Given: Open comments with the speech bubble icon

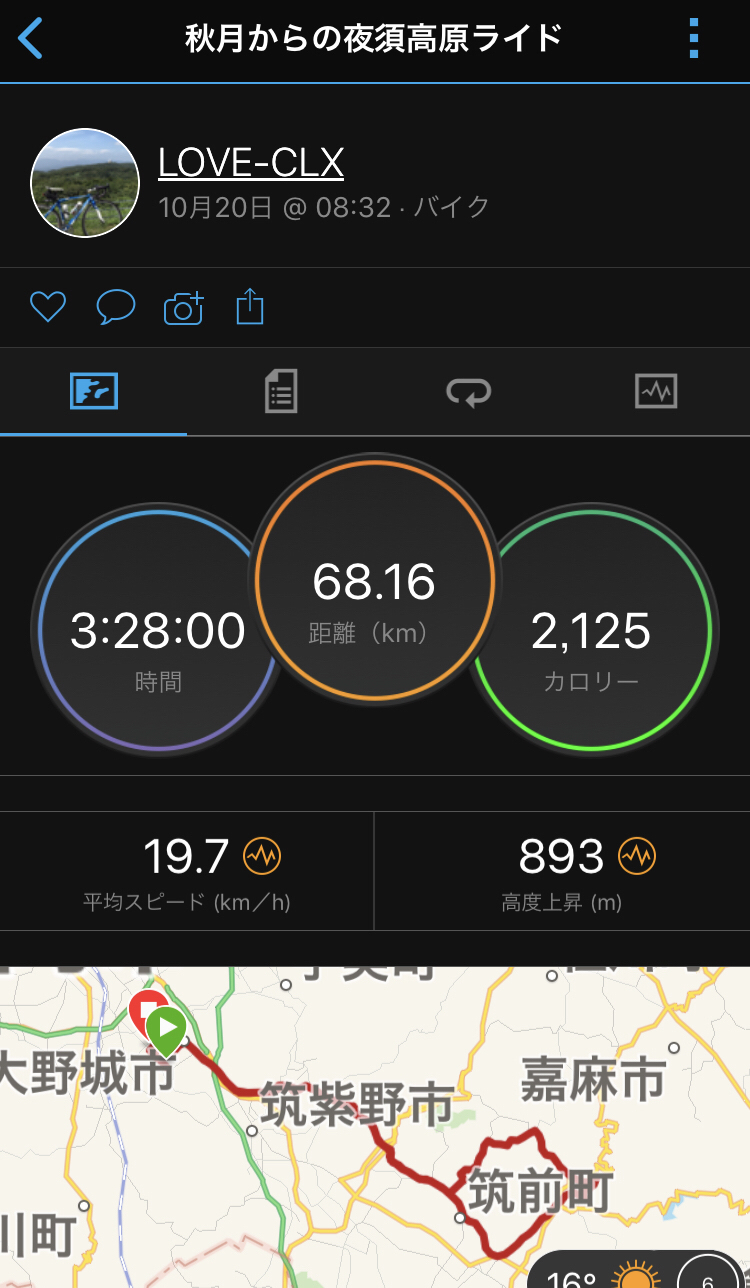Looking at the screenshot, I should pos(115,307).
